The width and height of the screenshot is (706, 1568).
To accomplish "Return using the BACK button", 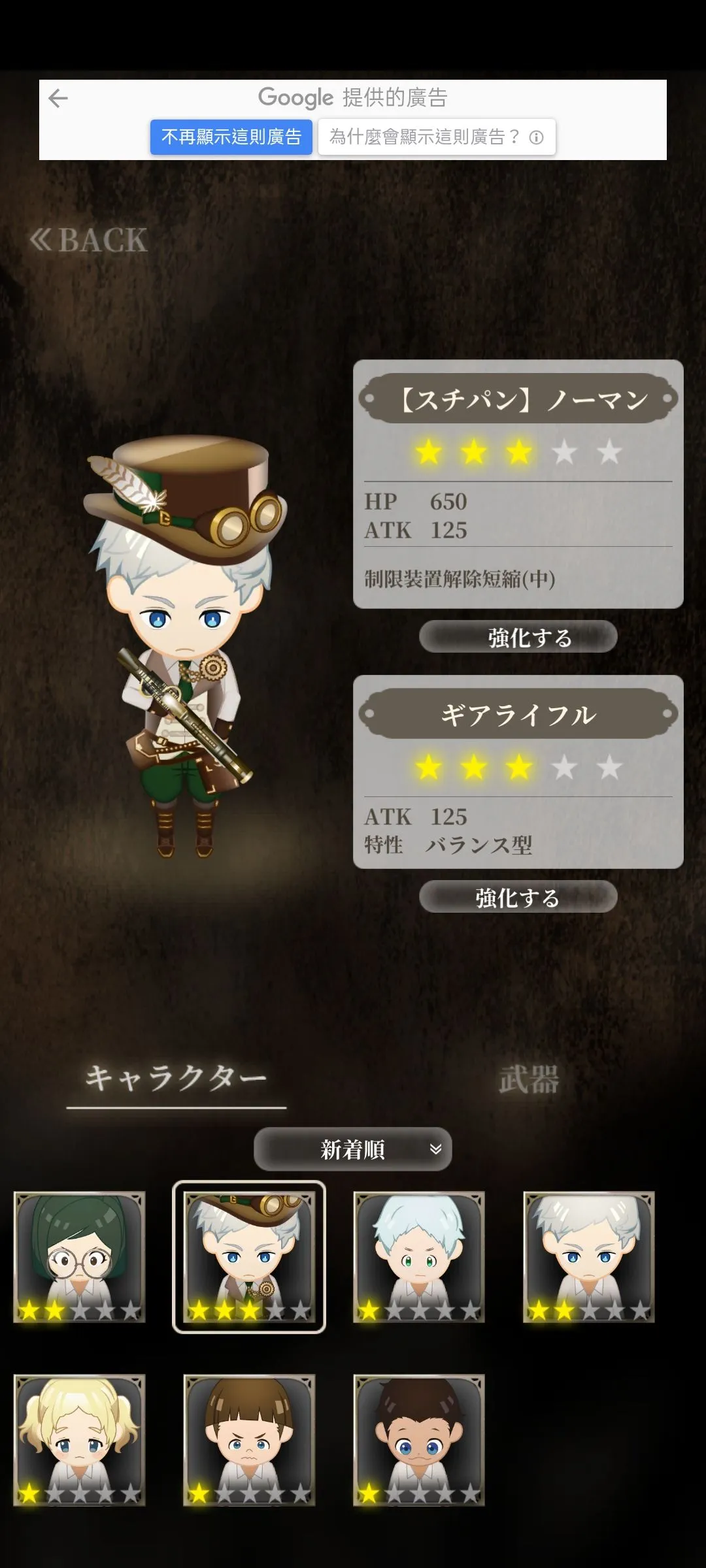I will [89, 240].
